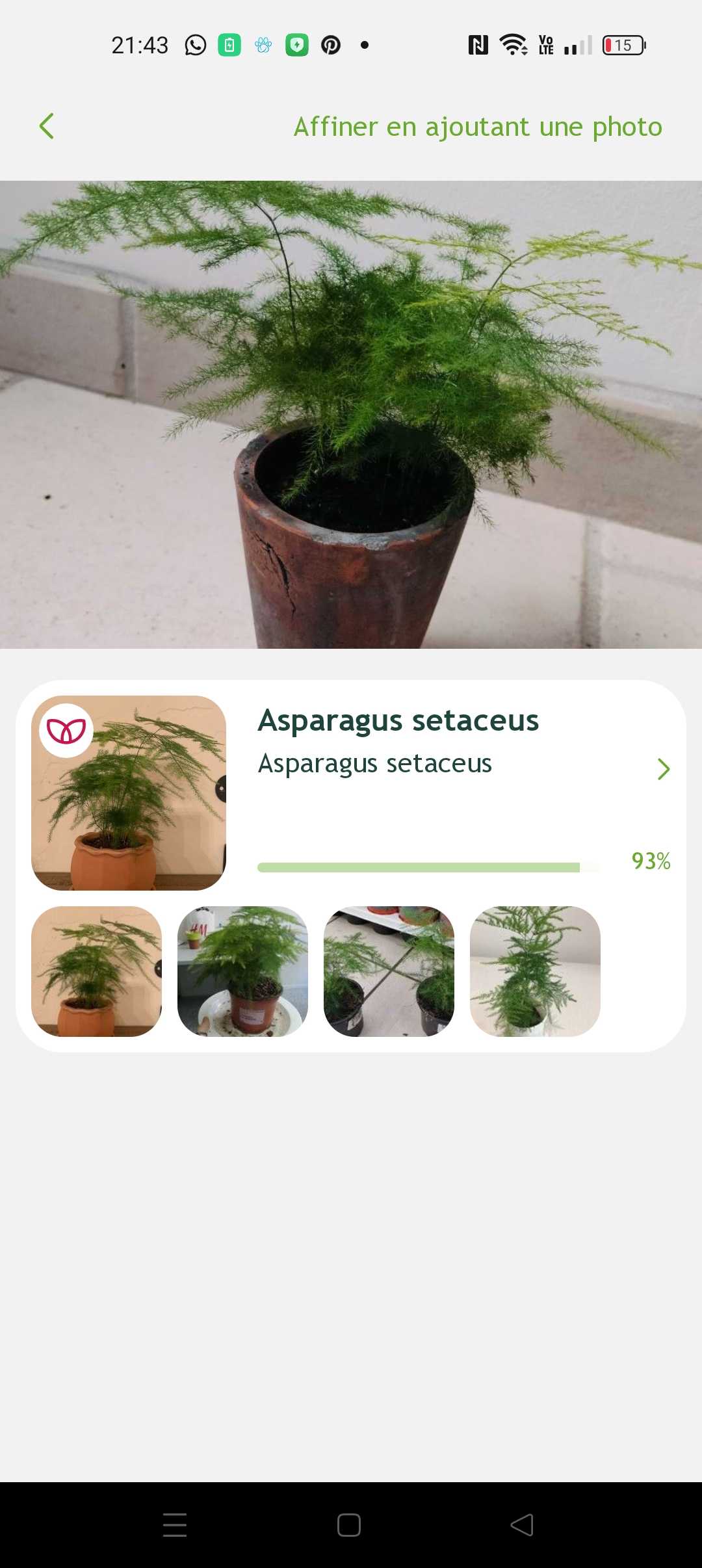
Task: Open the Asparagus setaceus result details
Action: 663,769
